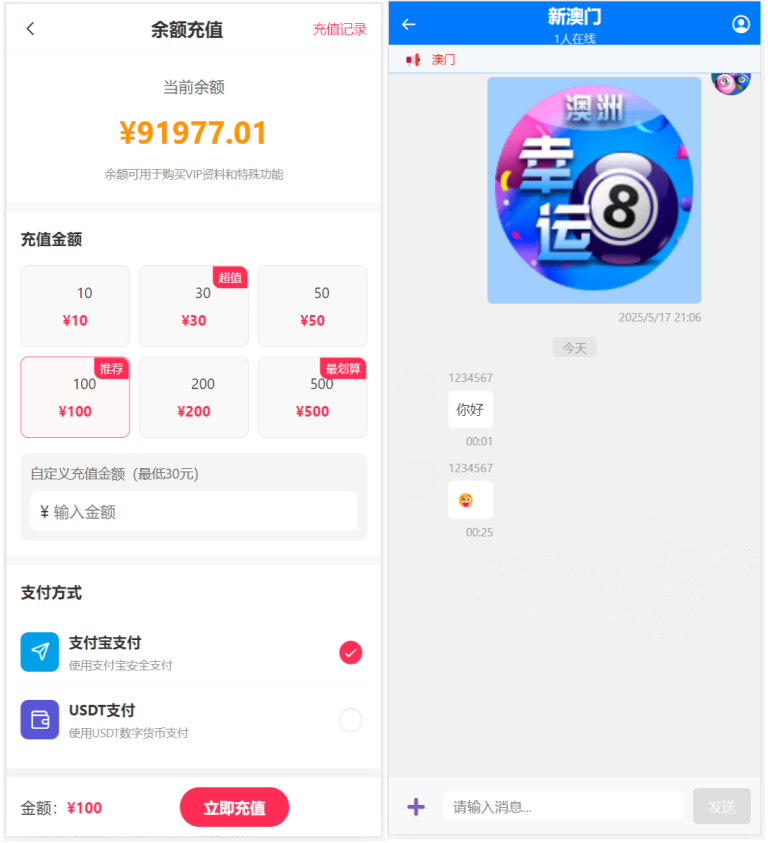Tap 立即充值 to recharge now
The height and width of the screenshot is (843, 768).
point(234,808)
